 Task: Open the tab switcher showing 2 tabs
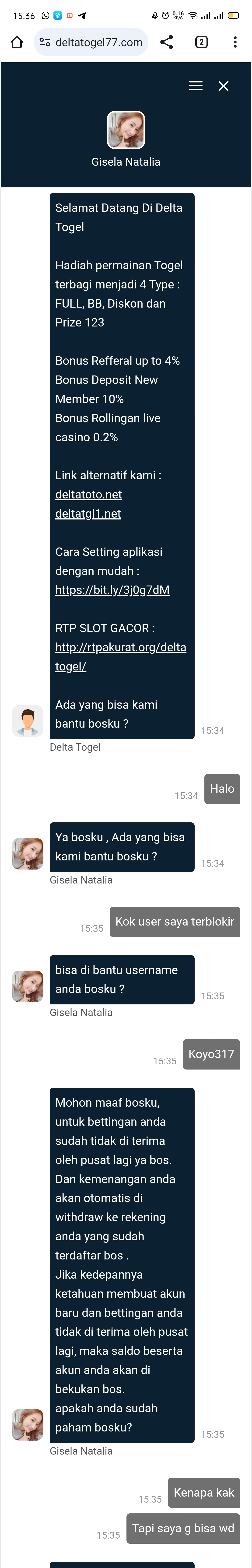[x=201, y=42]
